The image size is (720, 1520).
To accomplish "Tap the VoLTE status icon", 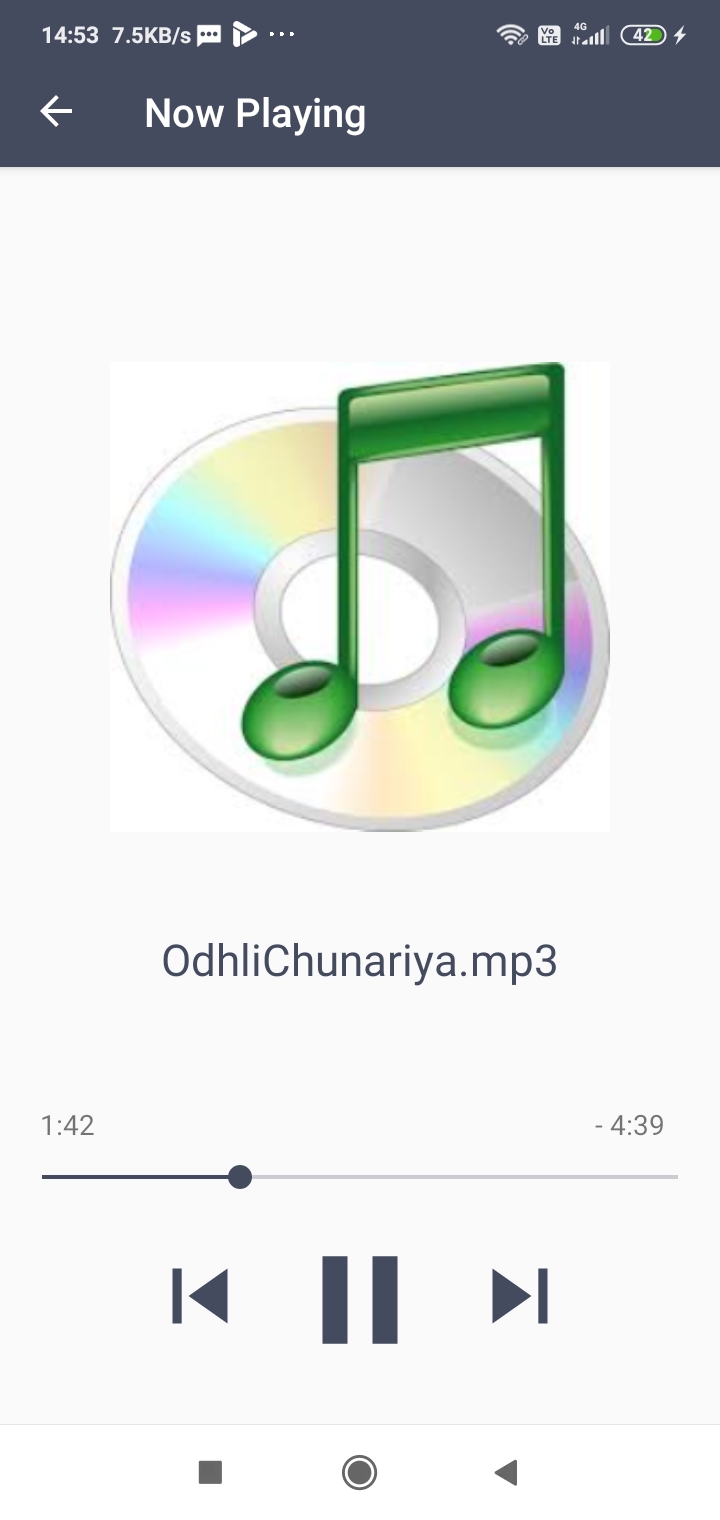I will (548, 34).
